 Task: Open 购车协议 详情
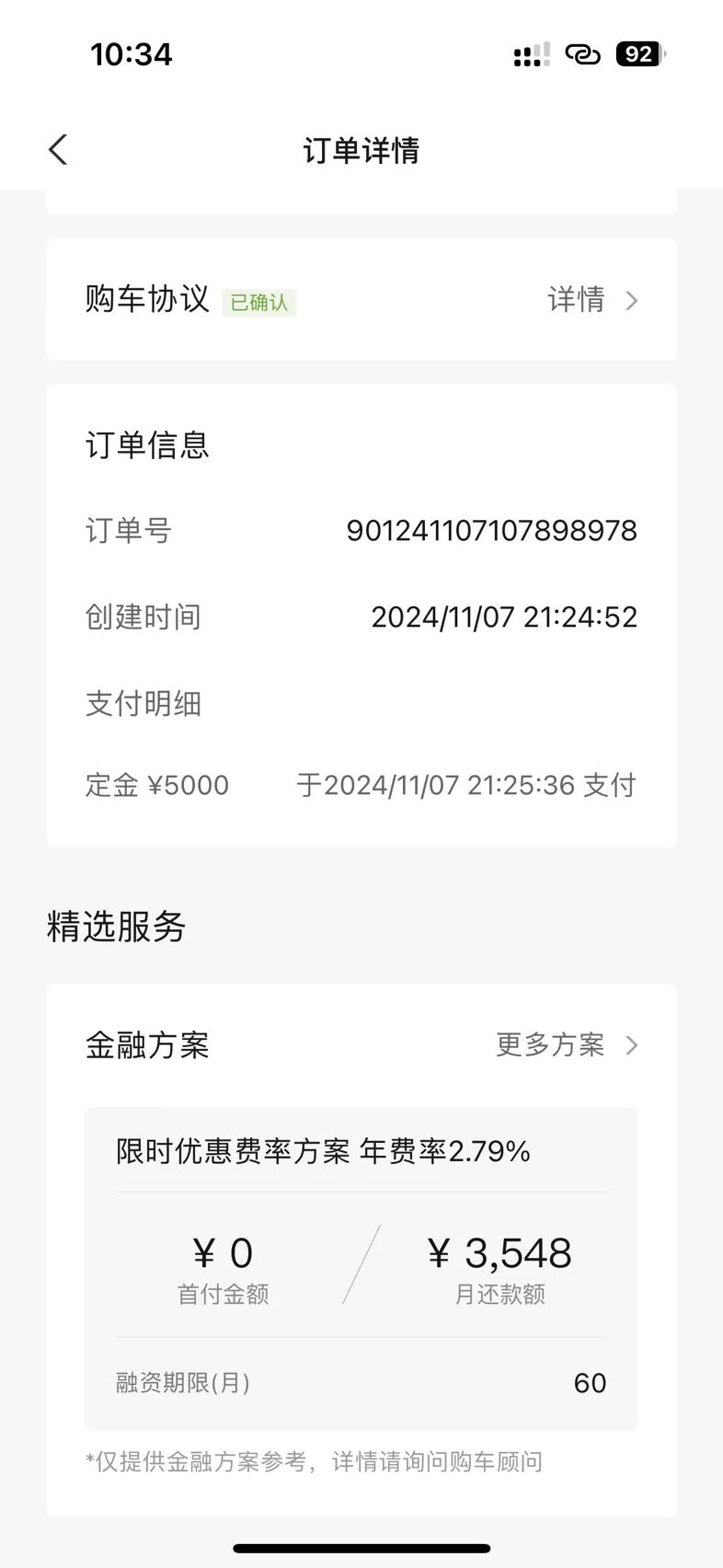(x=592, y=300)
